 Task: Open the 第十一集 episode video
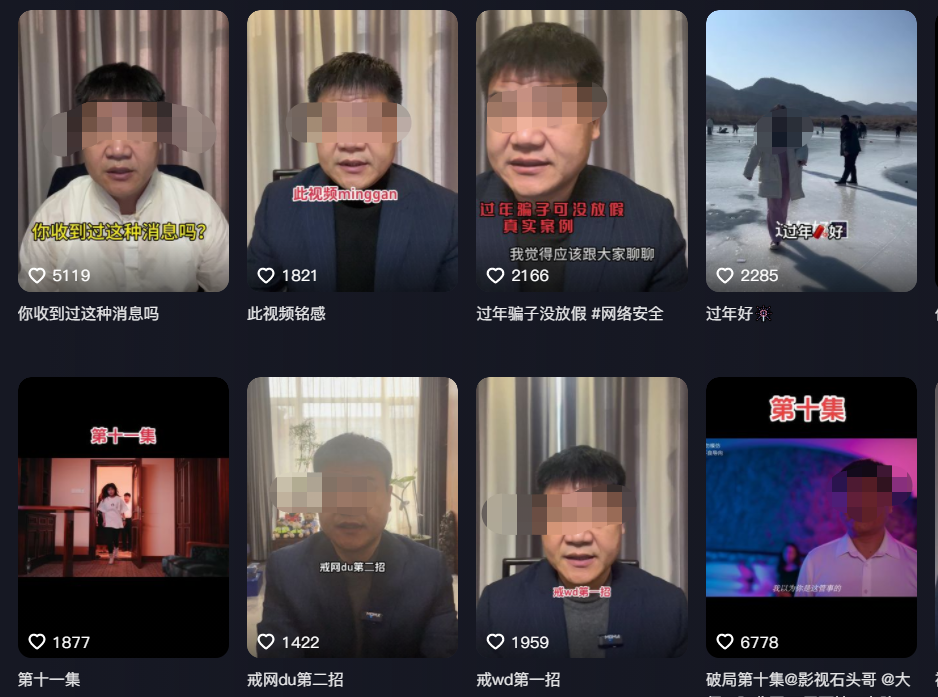click(x=123, y=517)
